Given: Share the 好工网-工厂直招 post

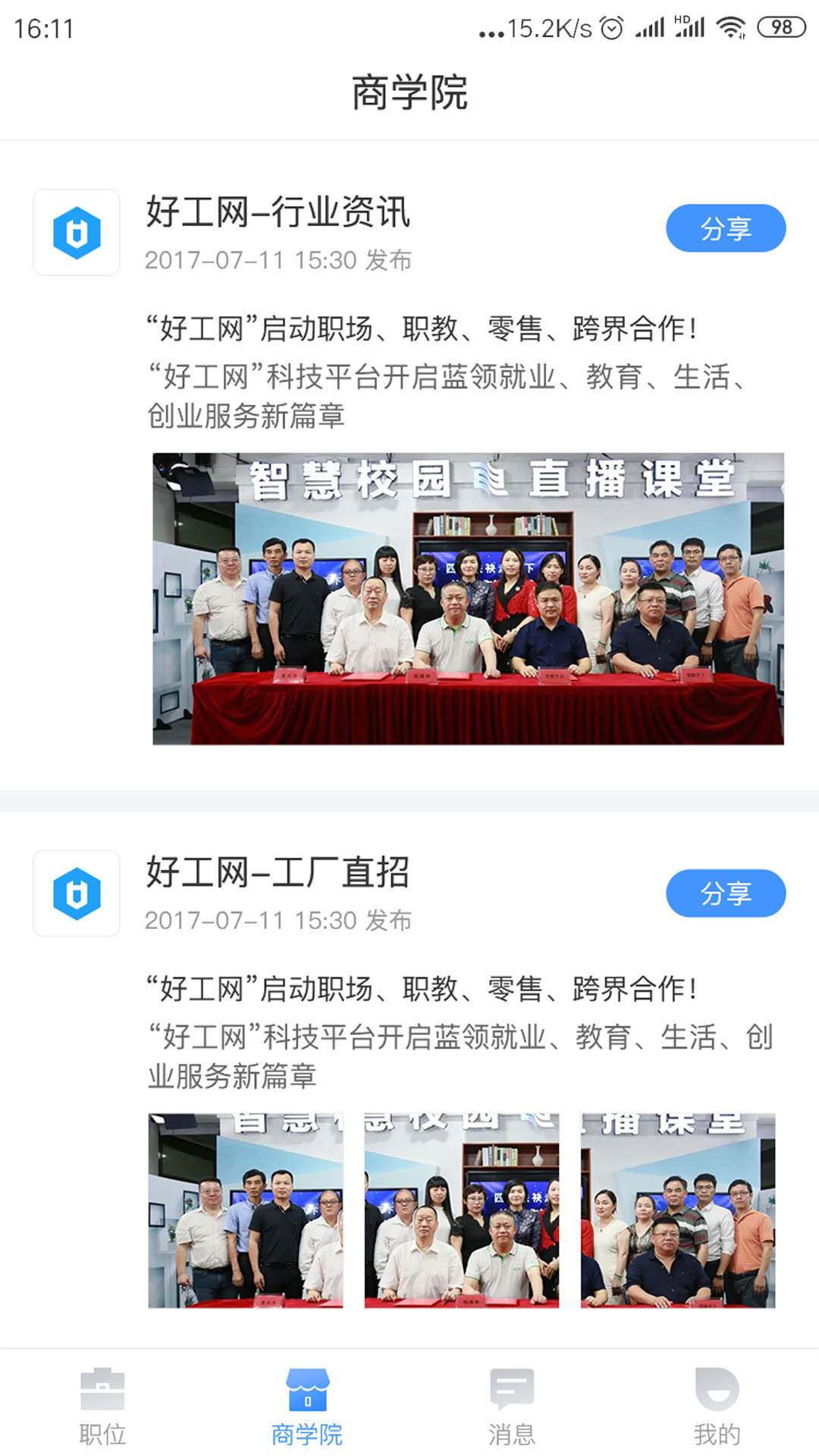Looking at the screenshot, I should 726,894.
